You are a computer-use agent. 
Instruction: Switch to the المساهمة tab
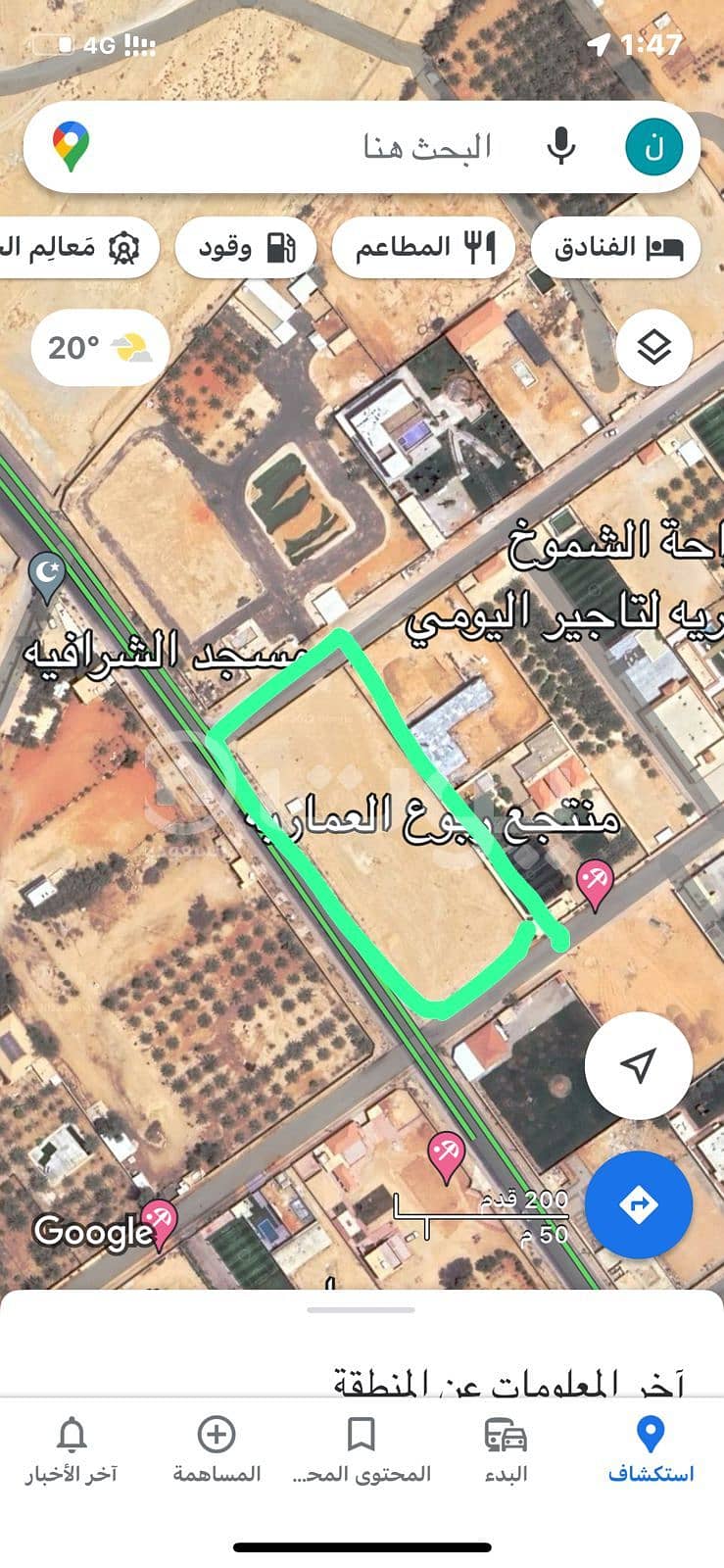pyautogui.click(x=217, y=1449)
